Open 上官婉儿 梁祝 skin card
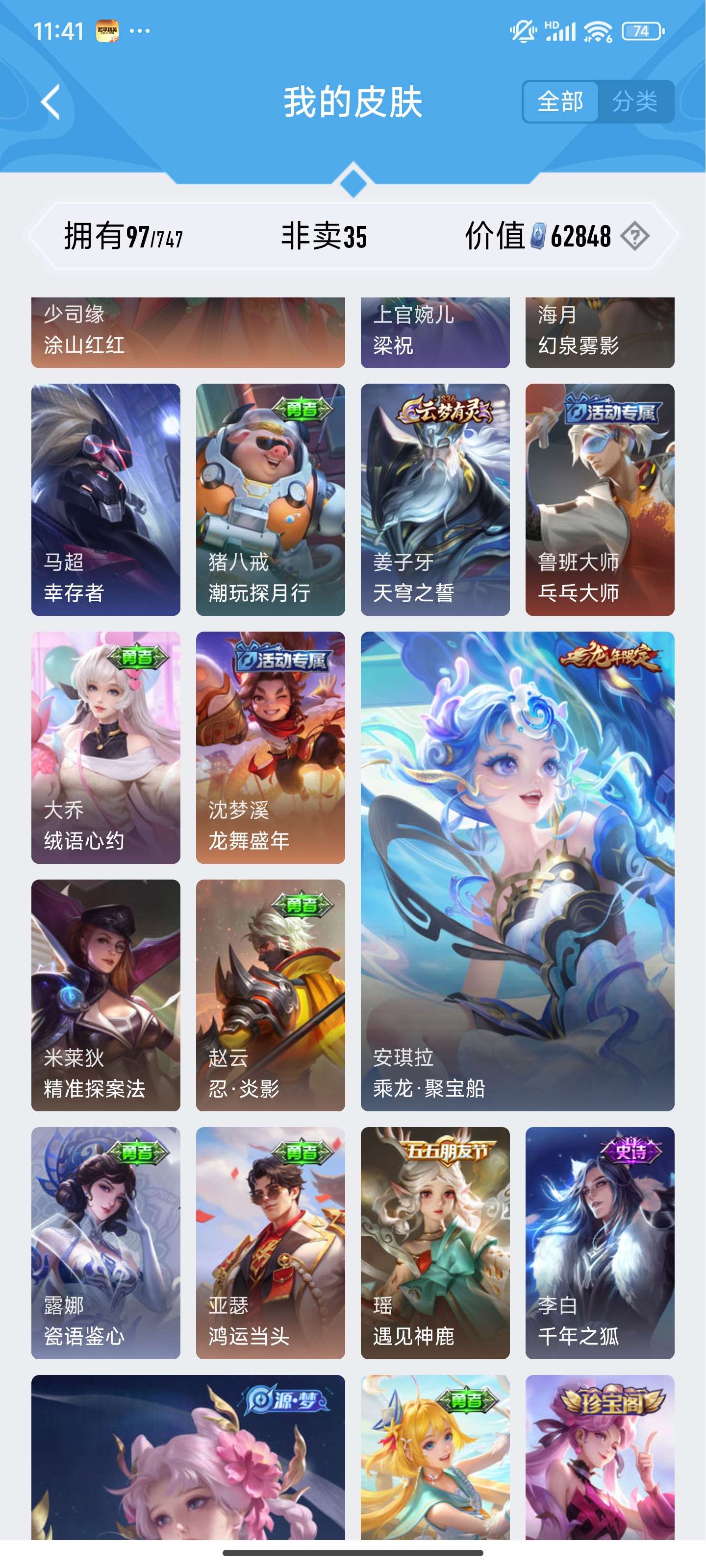Image resolution: width=706 pixels, height=1568 pixels. pos(435,332)
